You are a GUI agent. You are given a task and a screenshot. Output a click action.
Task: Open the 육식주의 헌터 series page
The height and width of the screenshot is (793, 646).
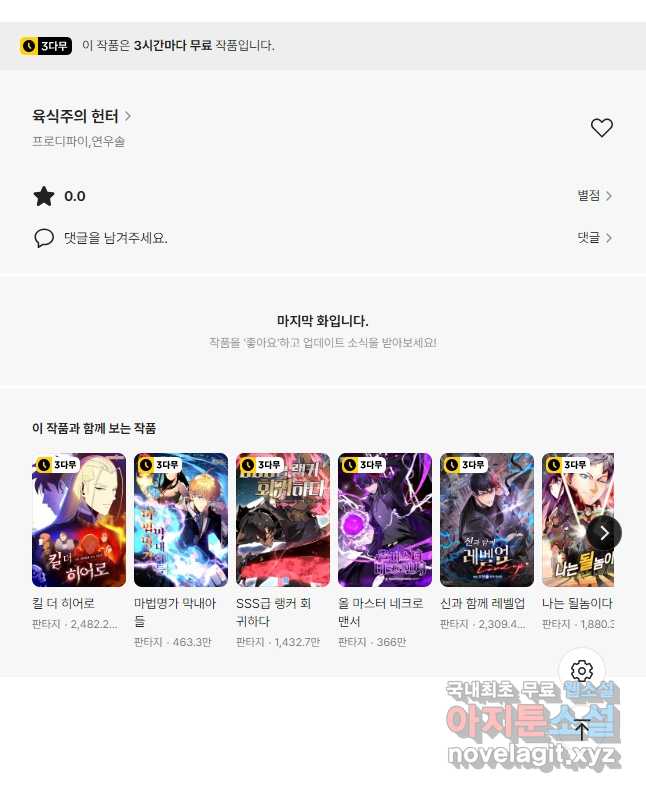click(x=82, y=117)
